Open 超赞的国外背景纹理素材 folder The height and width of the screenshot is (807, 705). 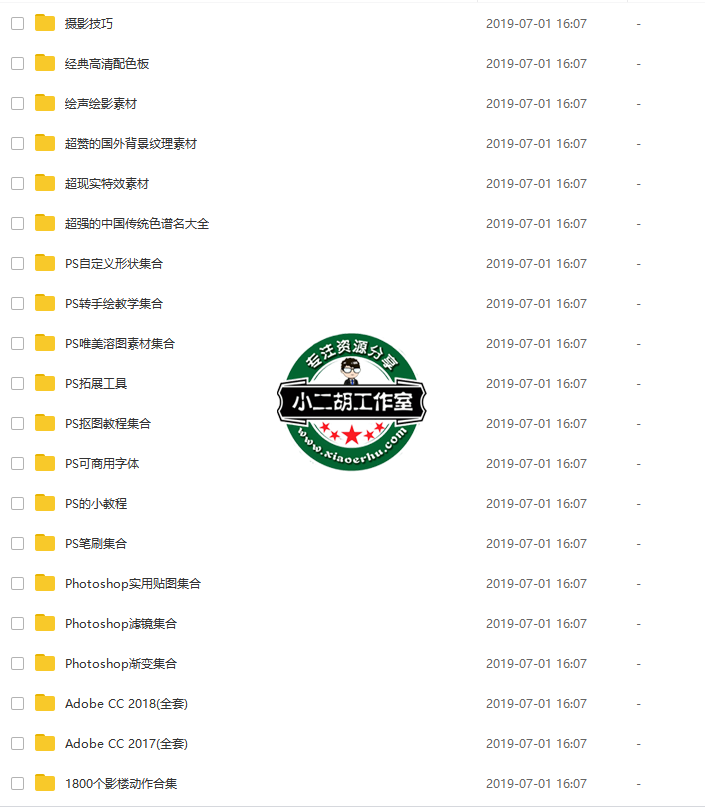pyautogui.click(x=130, y=143)
